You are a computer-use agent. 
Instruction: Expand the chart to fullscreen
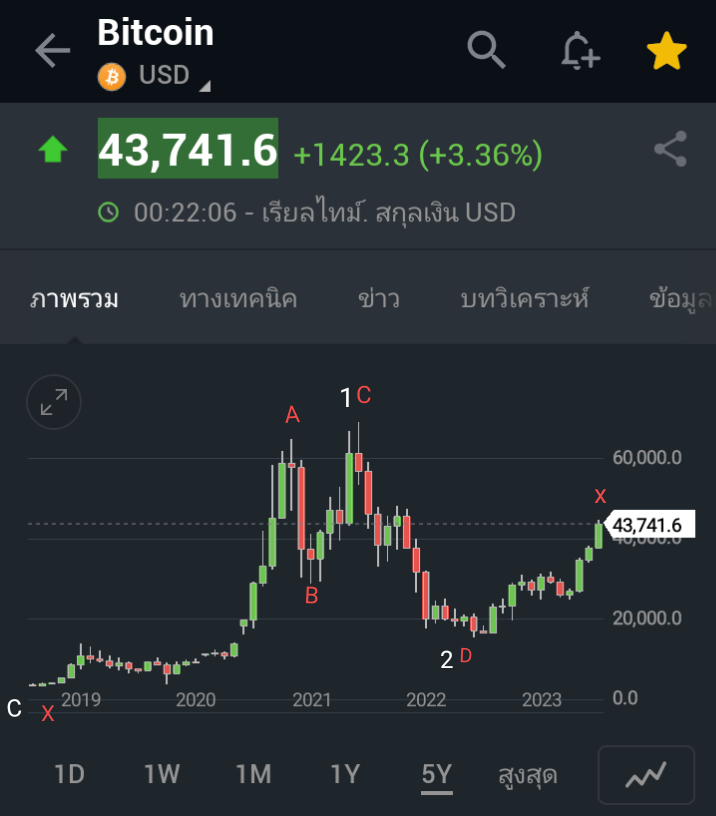(53, 402)
